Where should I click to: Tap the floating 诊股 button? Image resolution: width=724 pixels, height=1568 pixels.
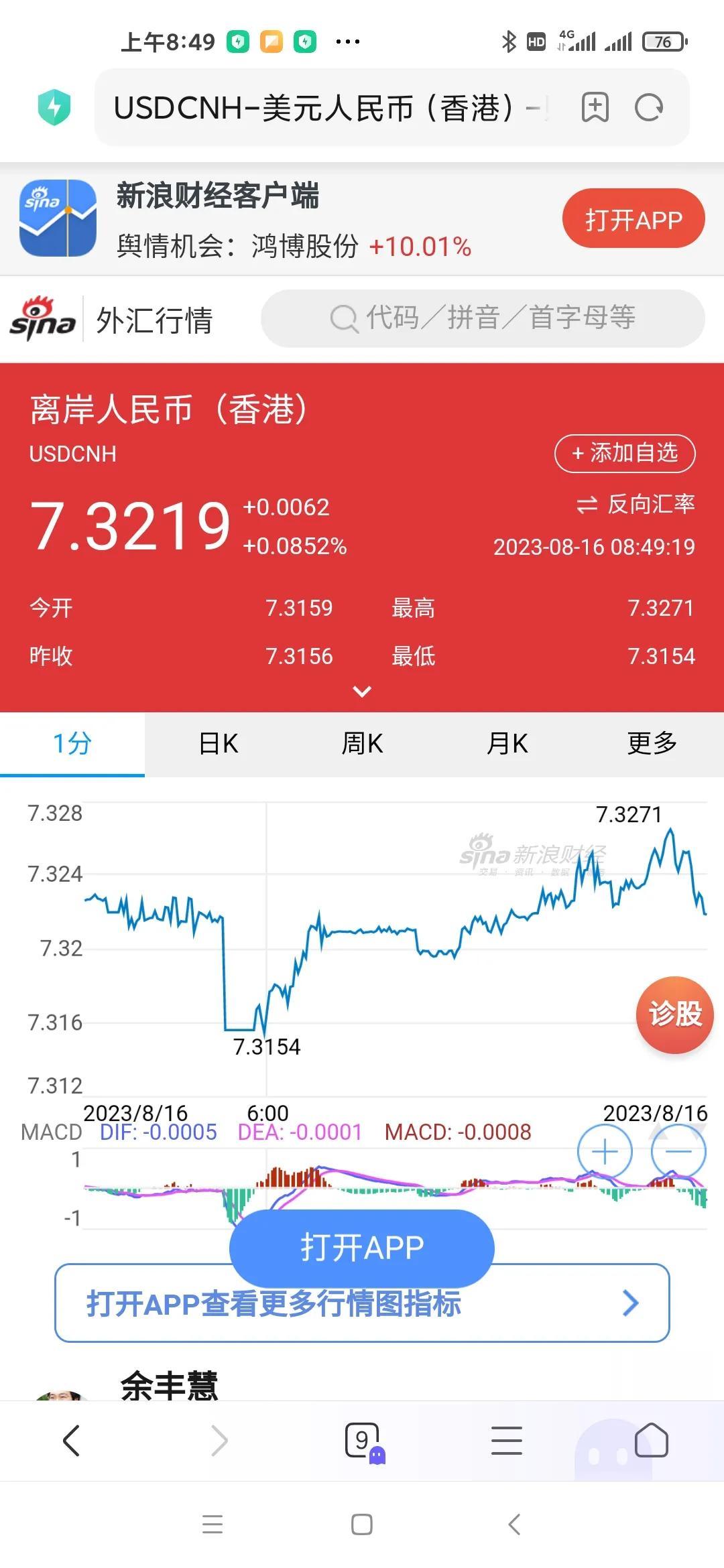tap(674, 1015)
